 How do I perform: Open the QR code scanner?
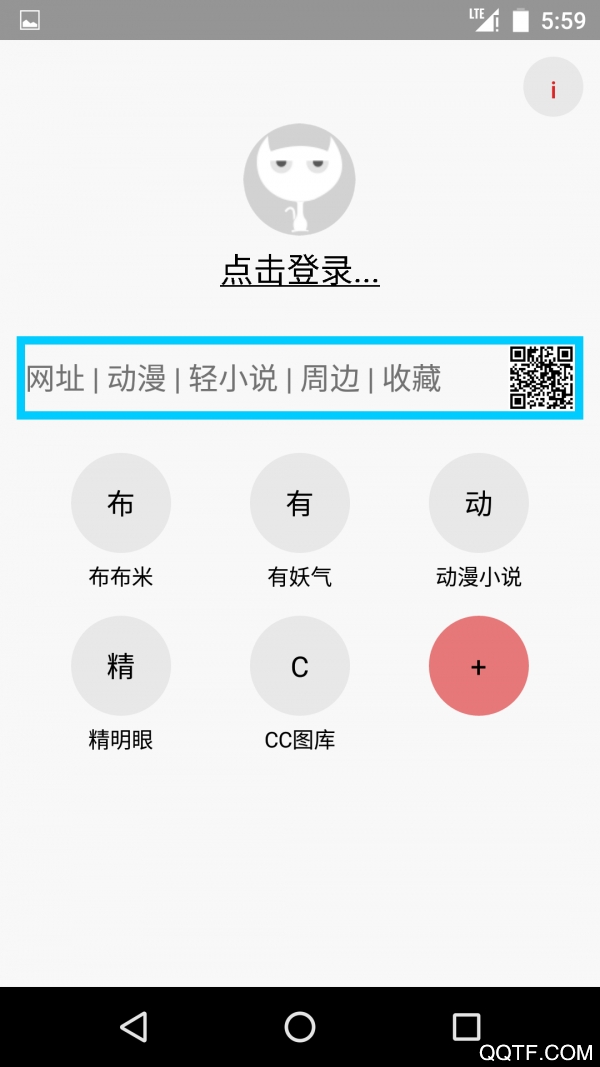[542, 378]
